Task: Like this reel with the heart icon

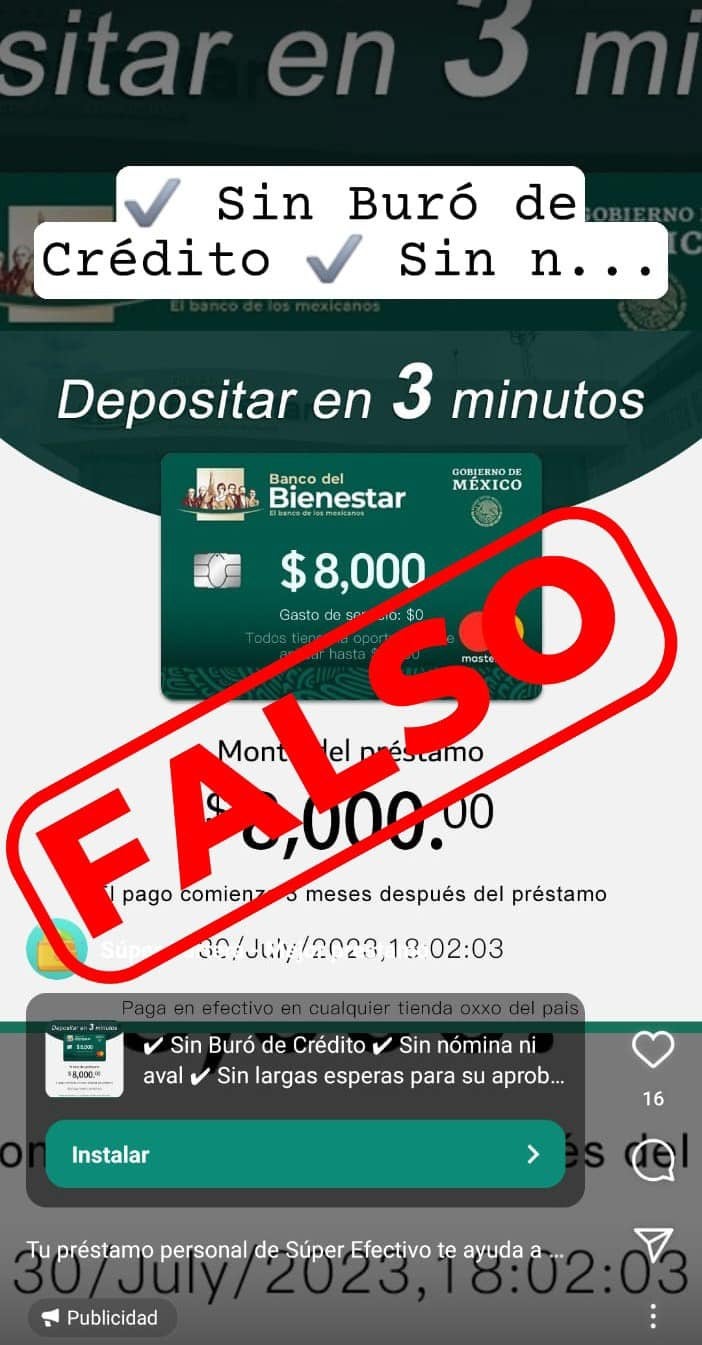Action: [653, 1050]
